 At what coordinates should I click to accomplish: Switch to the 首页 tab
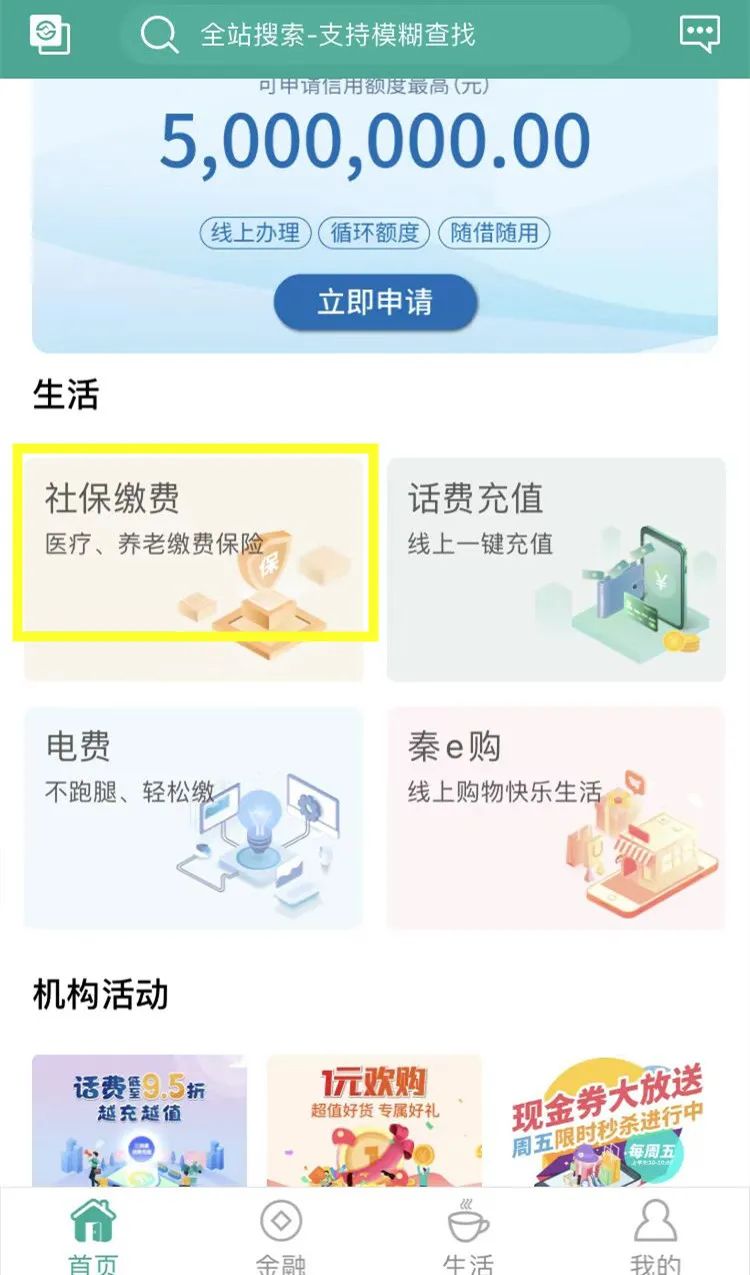pyautogui.click(x=92, y=1236)
